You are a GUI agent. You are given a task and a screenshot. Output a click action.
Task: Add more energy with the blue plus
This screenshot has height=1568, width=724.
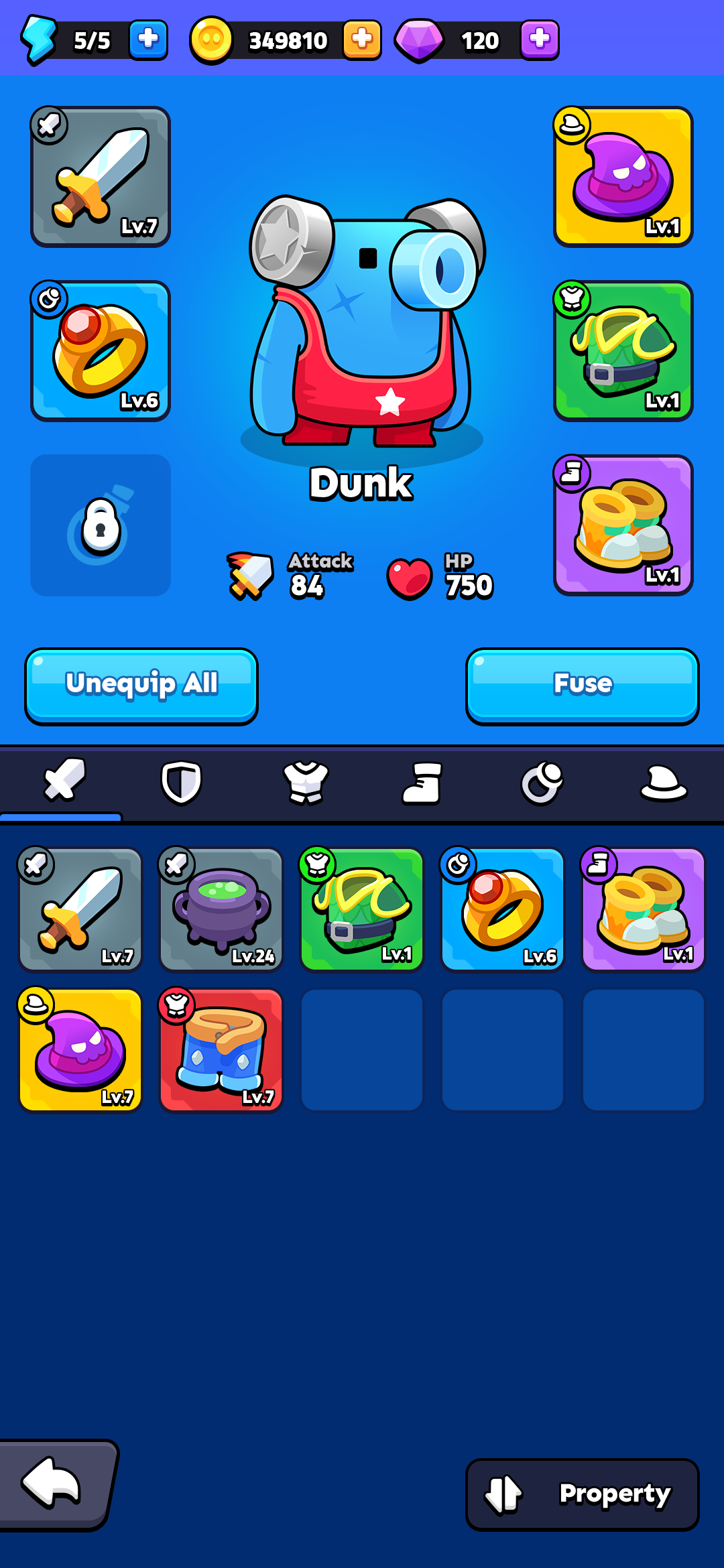tap(147, 40)
